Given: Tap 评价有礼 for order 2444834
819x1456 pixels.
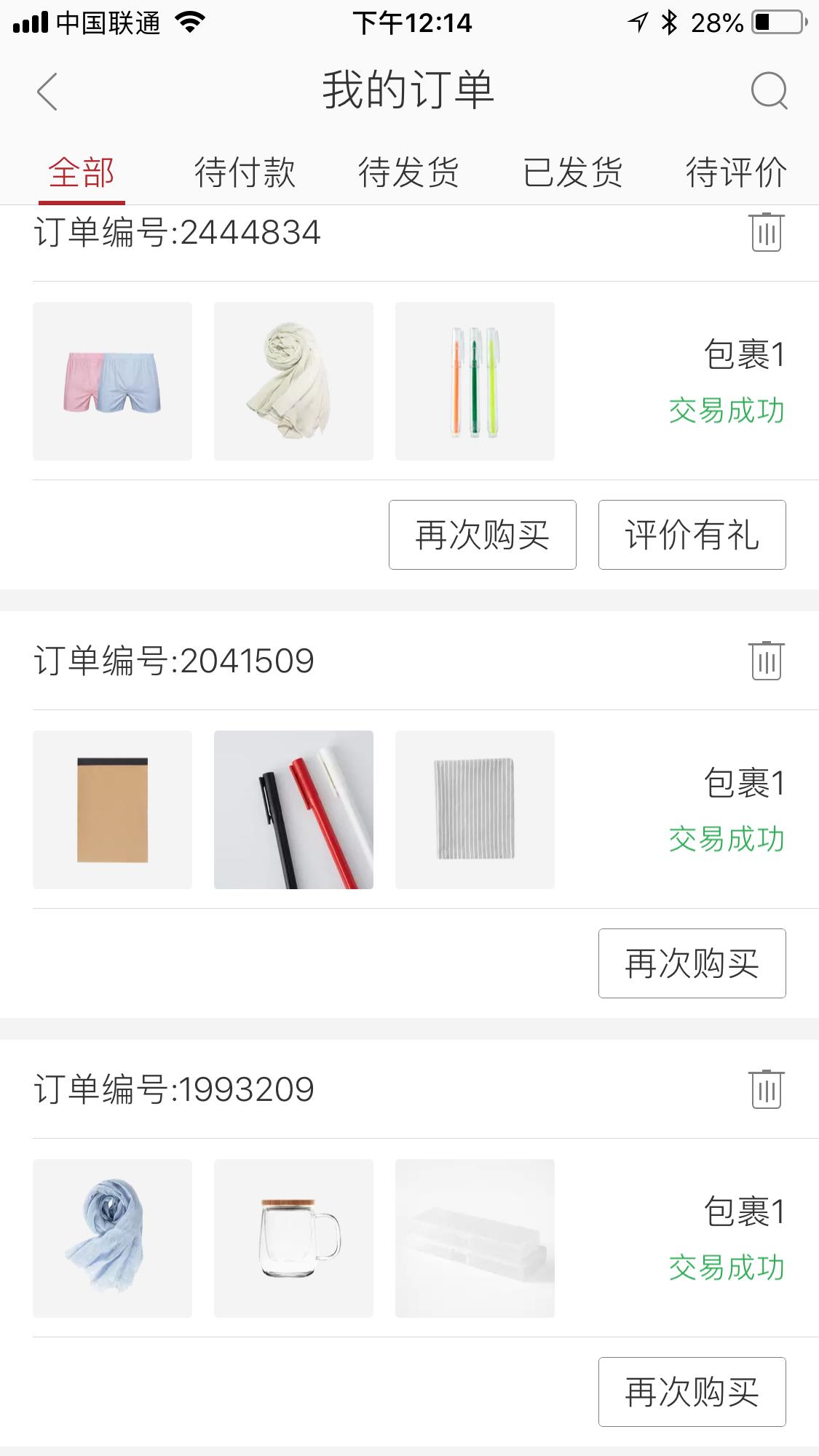Looking at the screenshot, I should point(691,534).
